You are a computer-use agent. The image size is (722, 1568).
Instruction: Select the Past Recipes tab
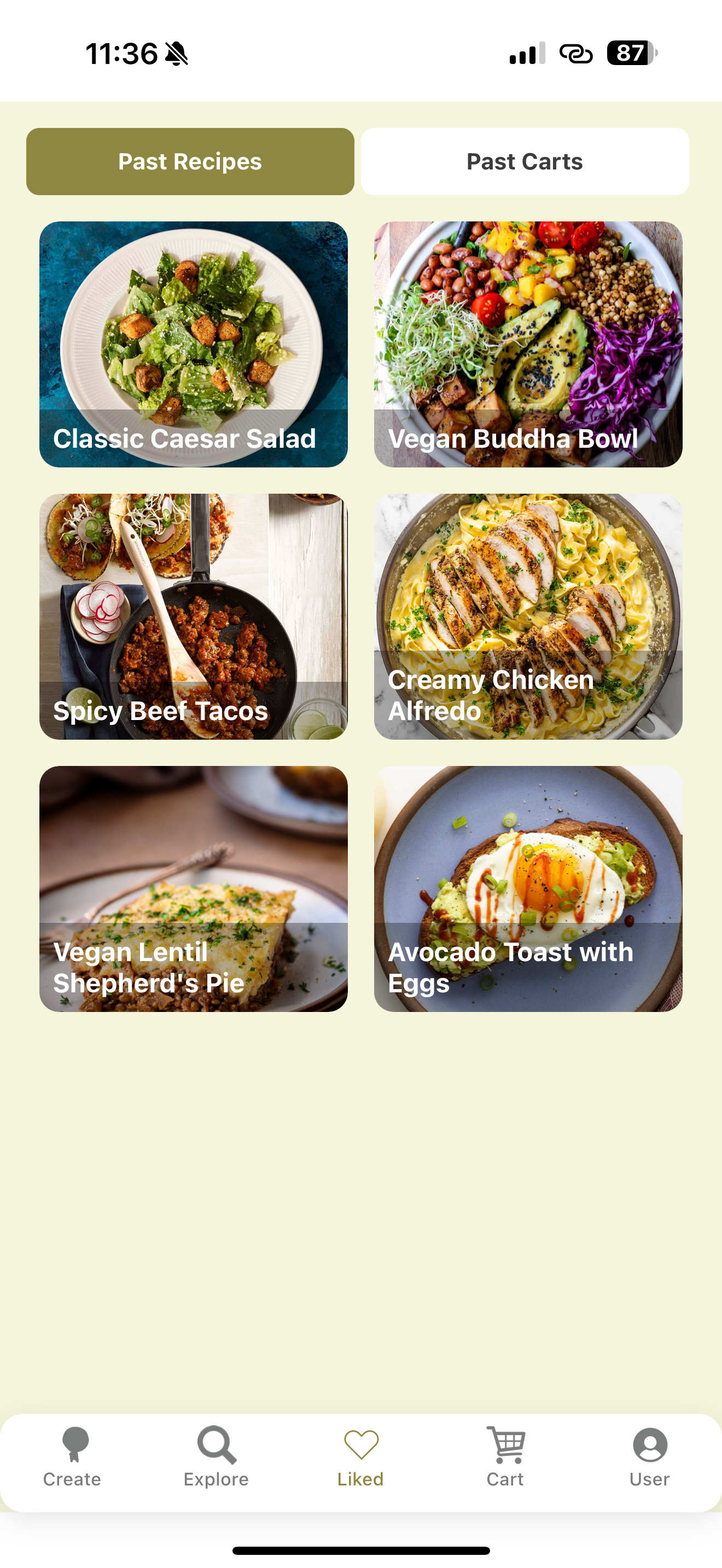click(190, 161)
